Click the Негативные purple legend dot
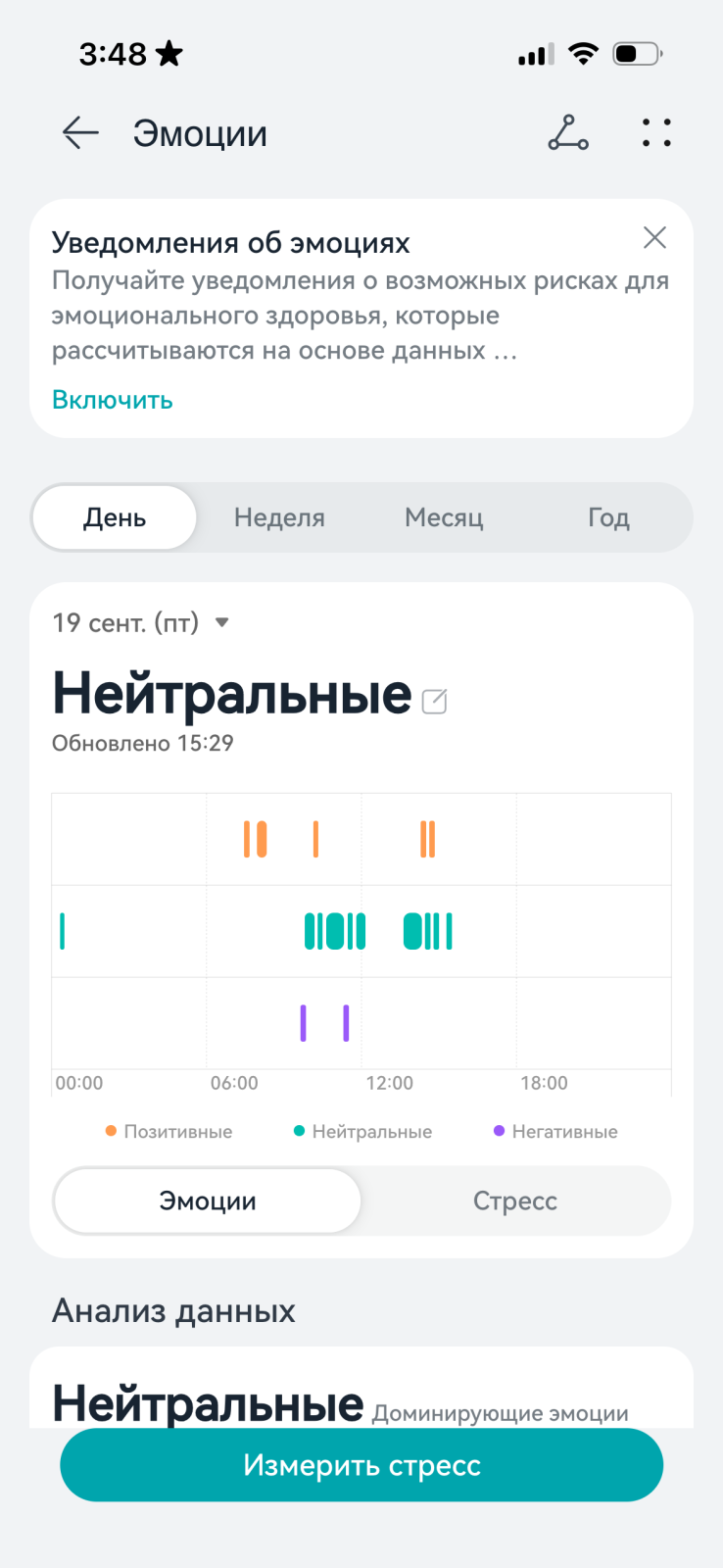 click(500, 1131)
